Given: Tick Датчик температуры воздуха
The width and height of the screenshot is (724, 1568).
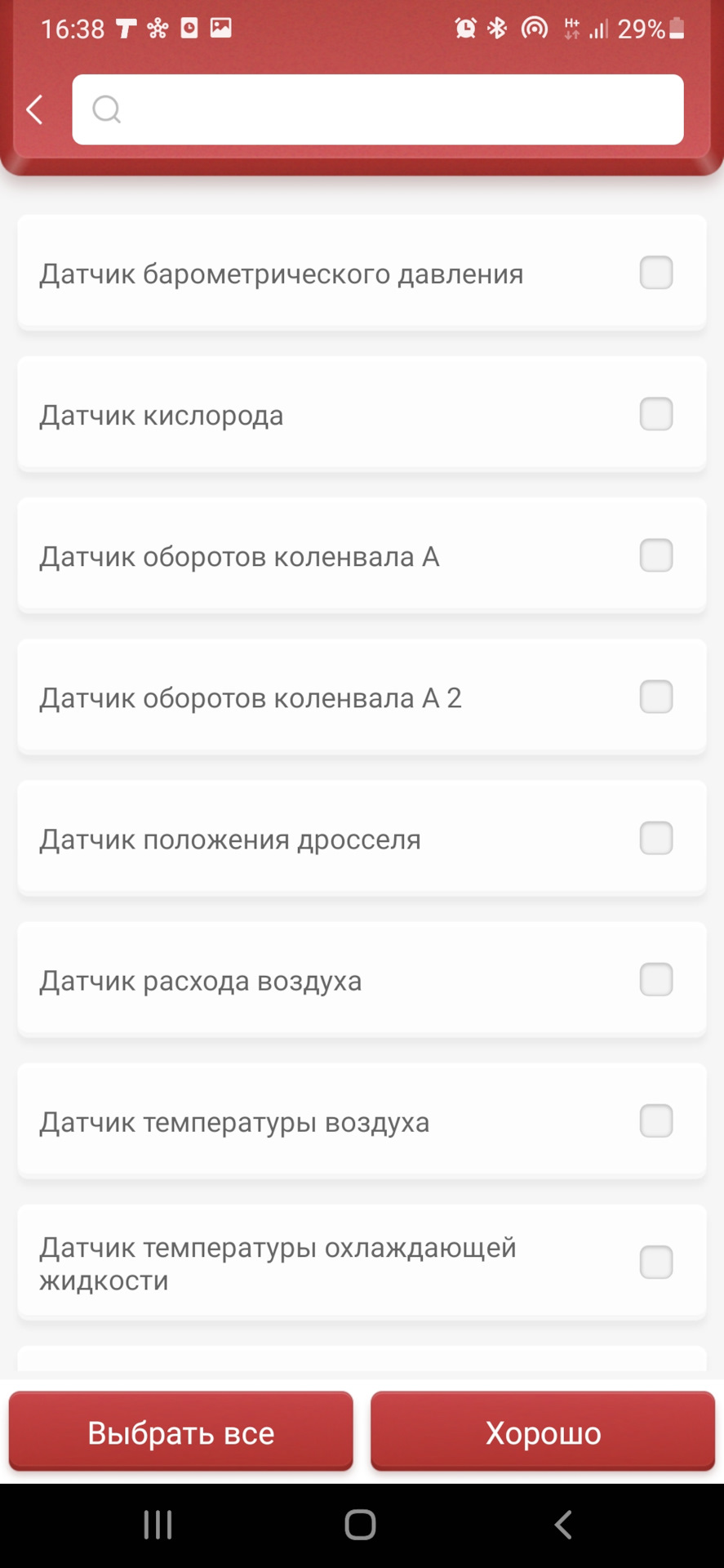Looking at the screenshot, I should tap(656, 1120).
